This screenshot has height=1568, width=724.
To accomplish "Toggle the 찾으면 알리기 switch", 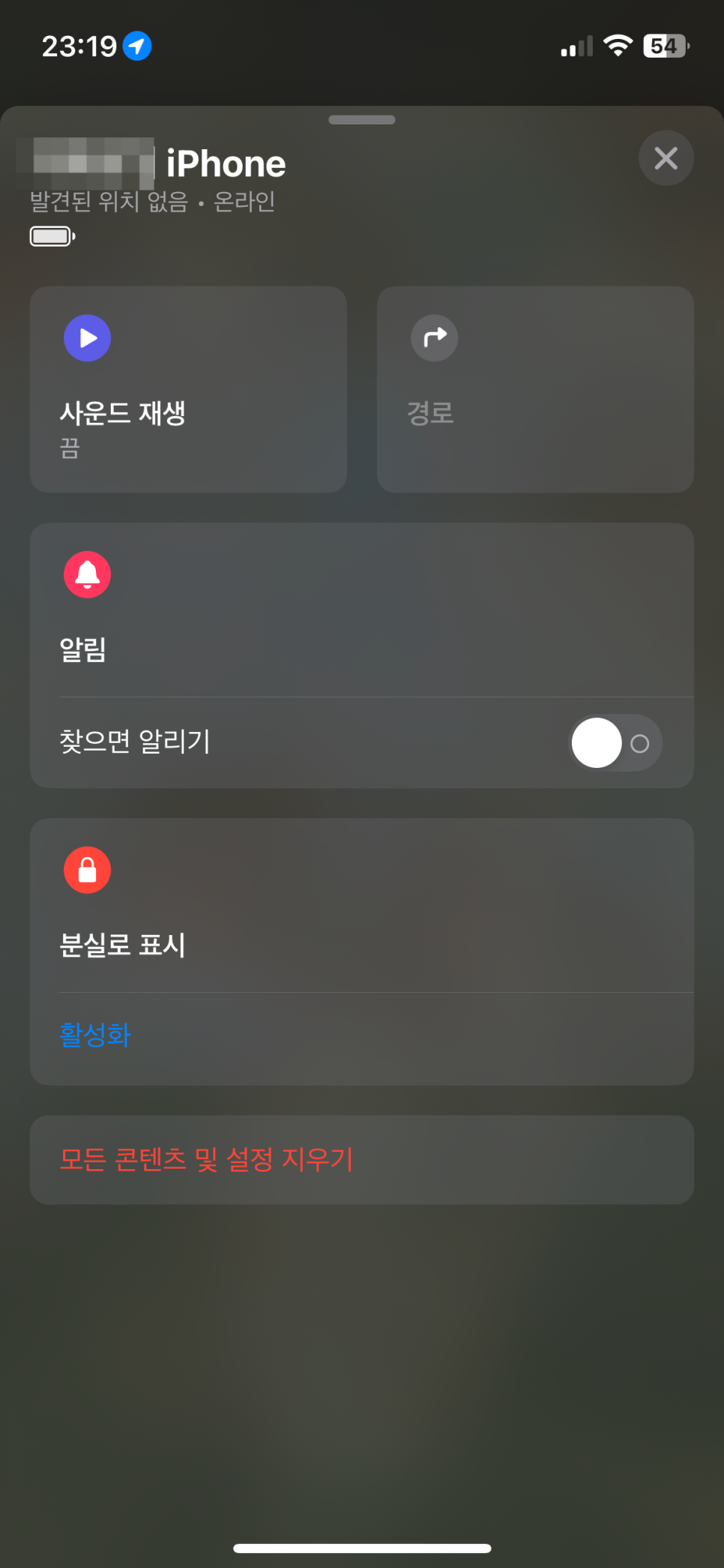I will click(x=615, y=743).
